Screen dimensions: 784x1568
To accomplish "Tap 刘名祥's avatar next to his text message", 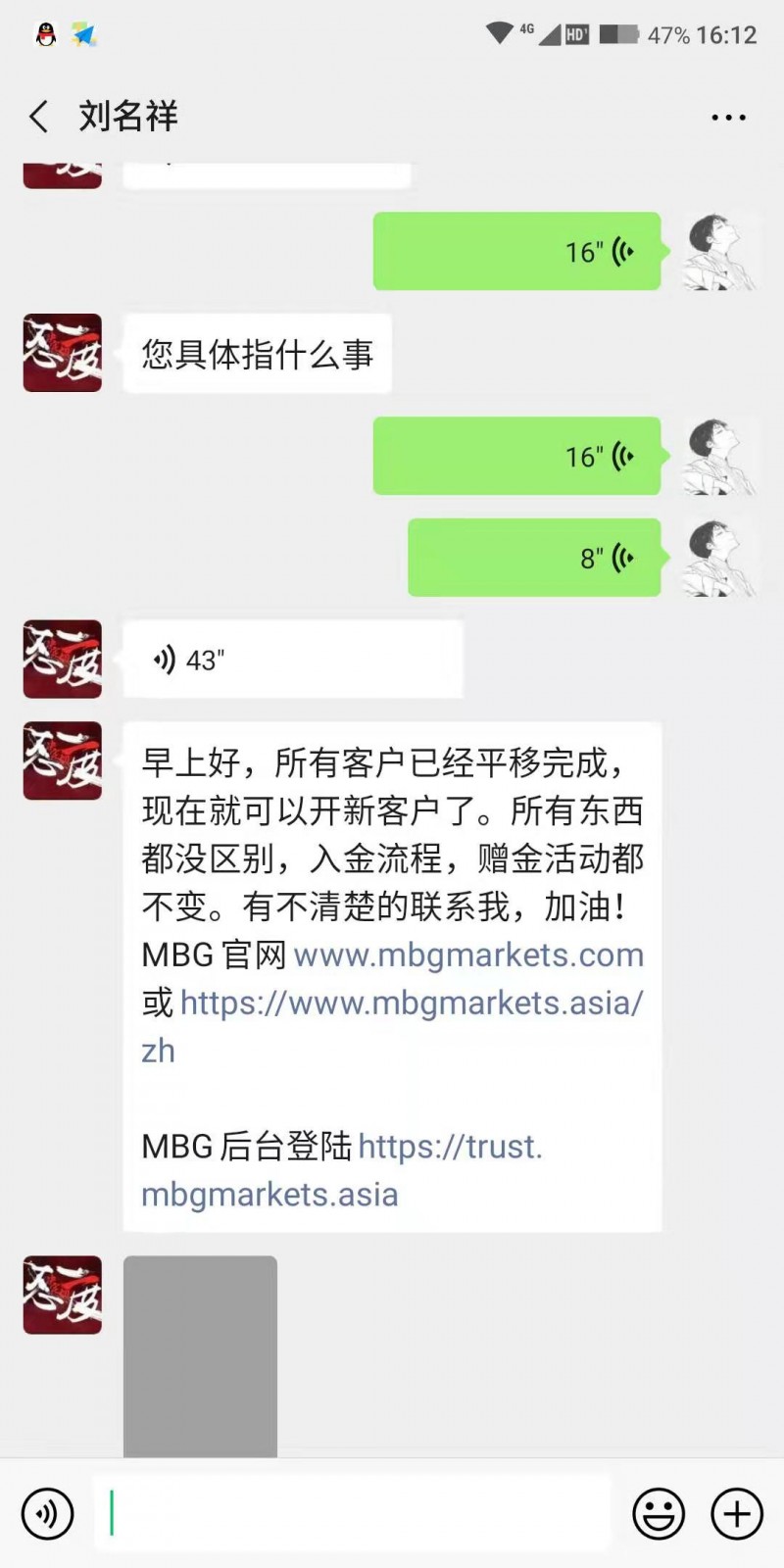I will tap(62, 354).
